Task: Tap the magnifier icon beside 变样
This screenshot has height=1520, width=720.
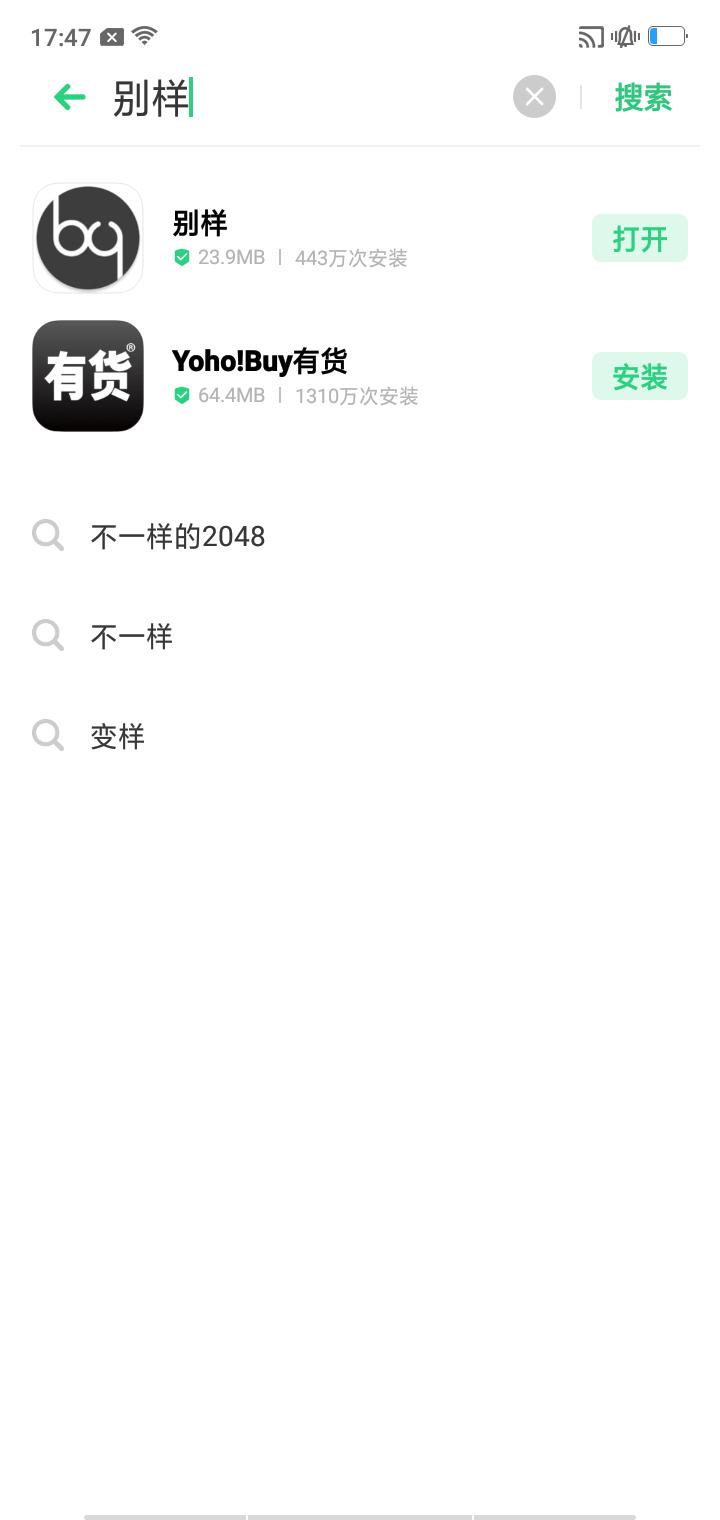Action: click(x=48, y=736)
